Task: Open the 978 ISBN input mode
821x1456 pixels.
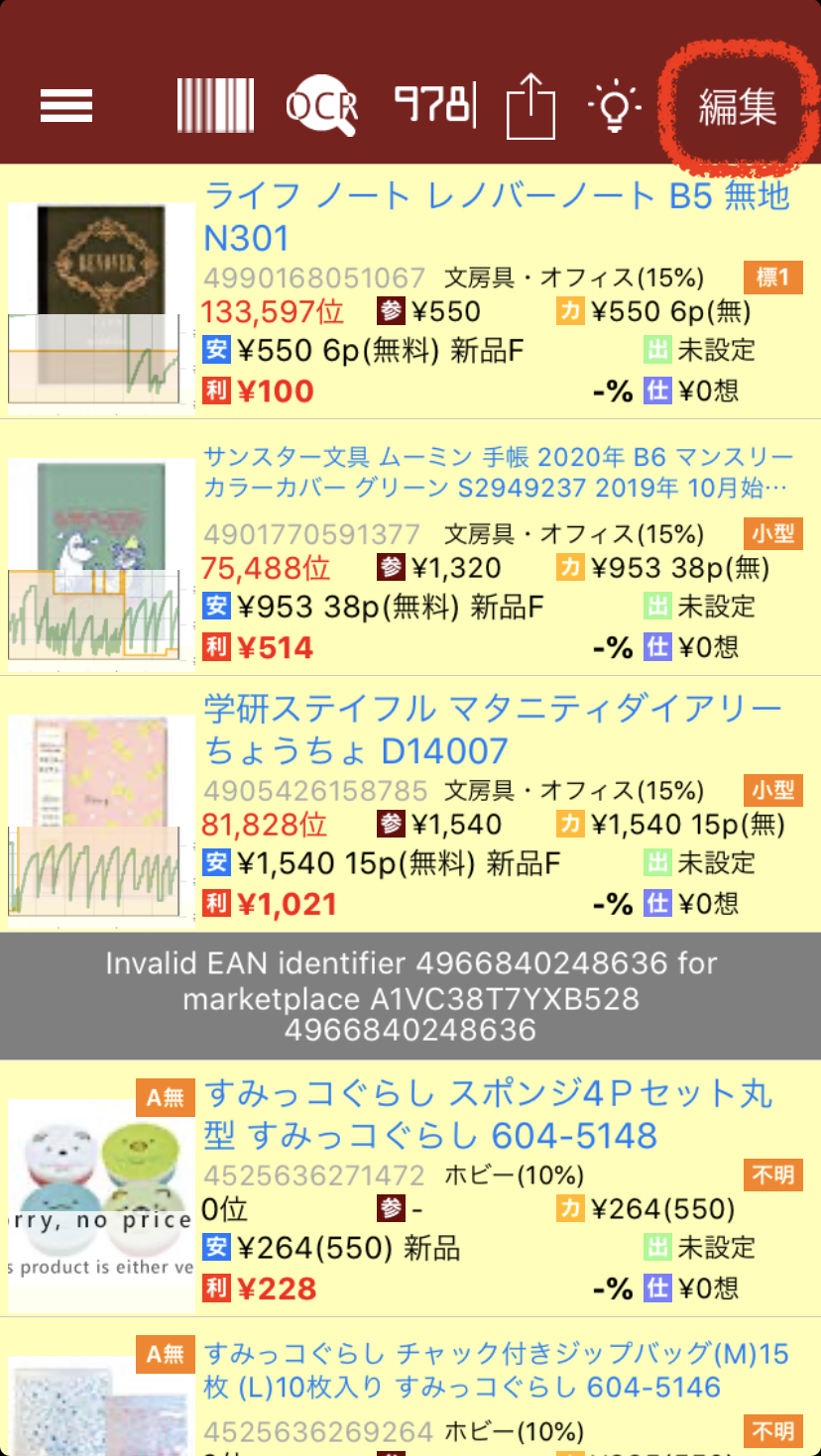Action: point(434,104)
